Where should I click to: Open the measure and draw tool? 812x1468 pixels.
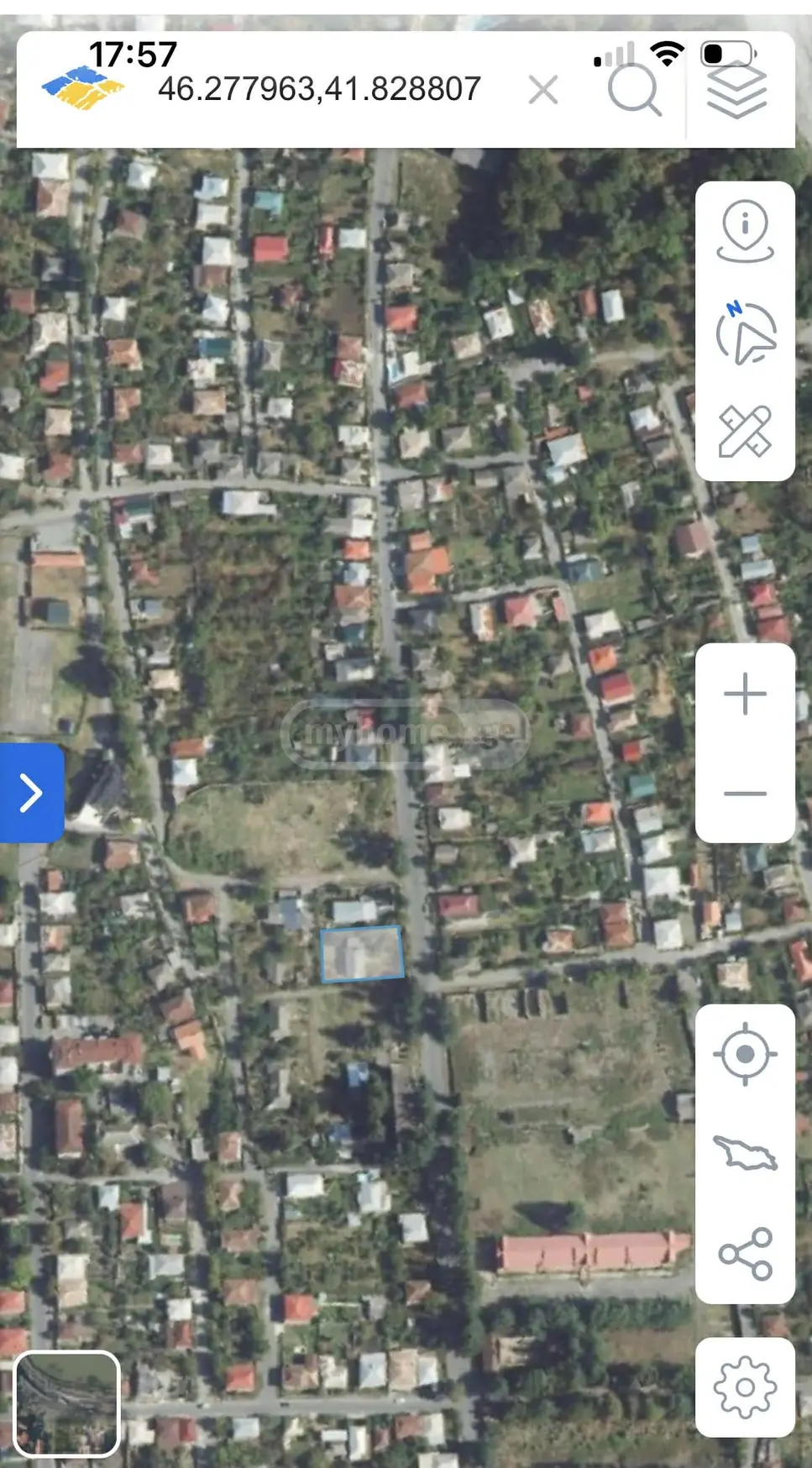[745, 432]
